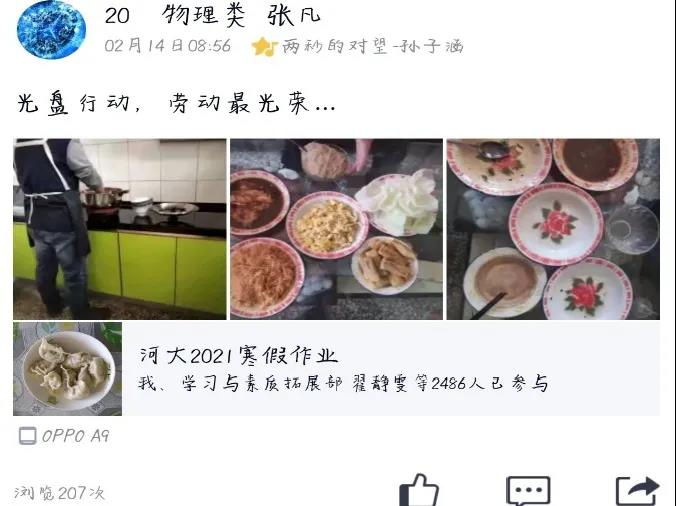This screenshot has width=676, height=506.
Task: Open the 两秒的对望-孙子涵 music tag
Action: click(x=358, y=46)
